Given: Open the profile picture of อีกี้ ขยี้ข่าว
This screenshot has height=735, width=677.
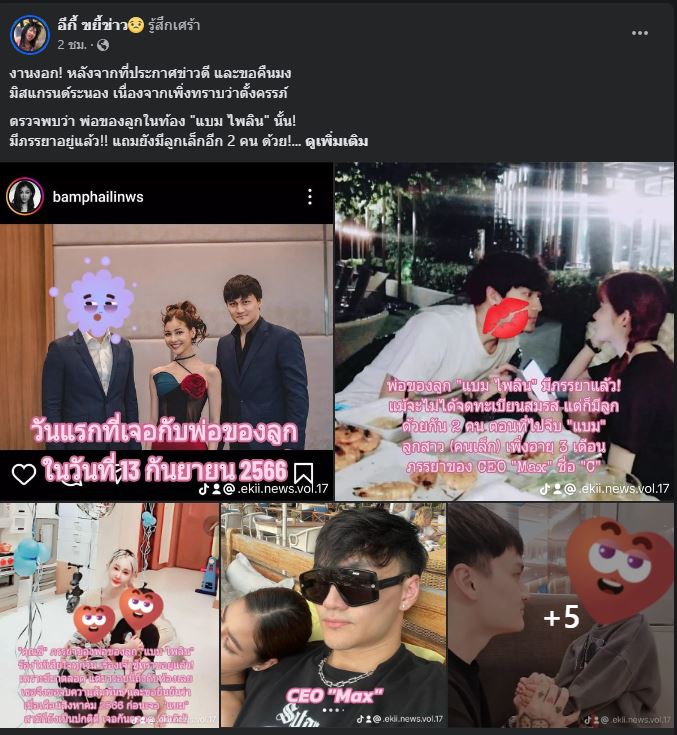Looking at the screenshot, I should [x=29, y=35].
